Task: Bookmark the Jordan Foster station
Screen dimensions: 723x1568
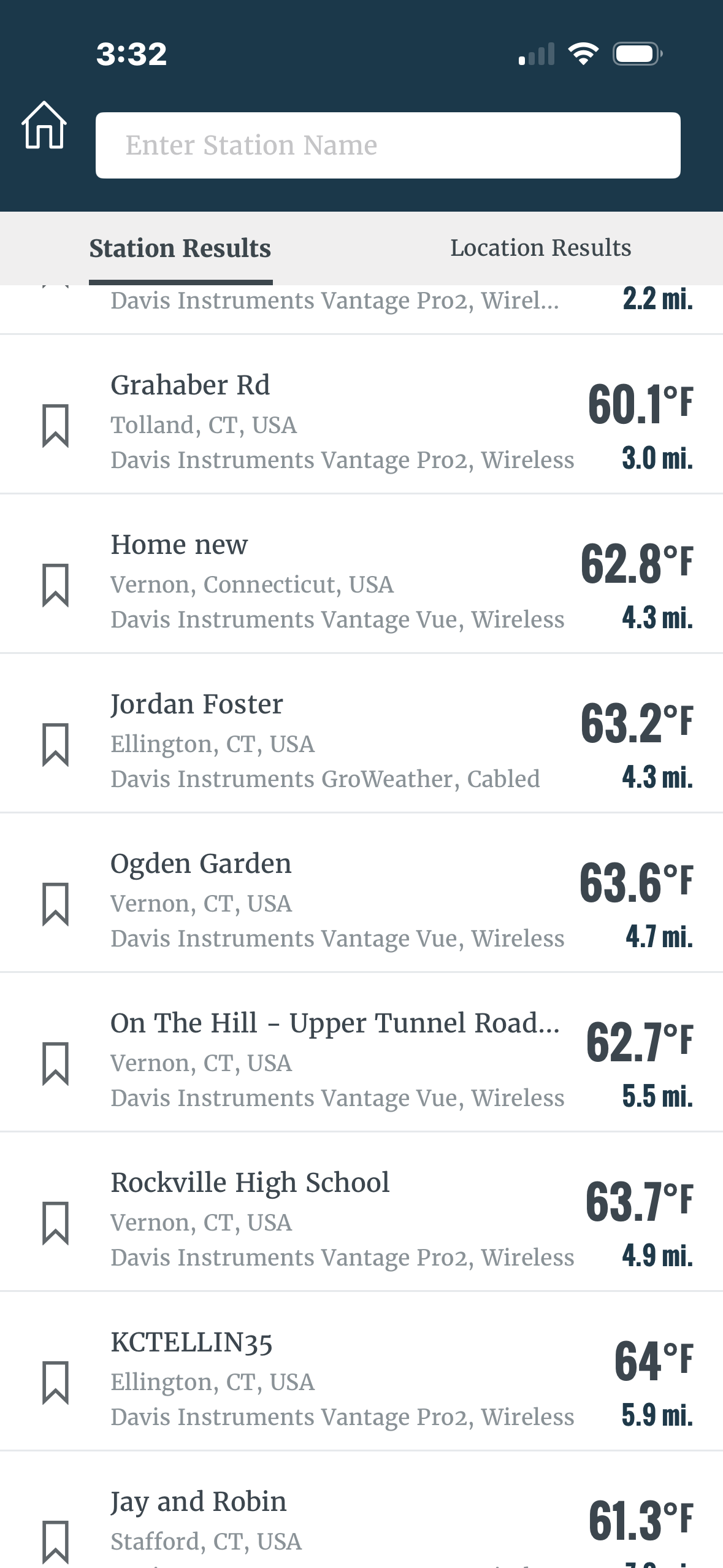Action: 55,744
